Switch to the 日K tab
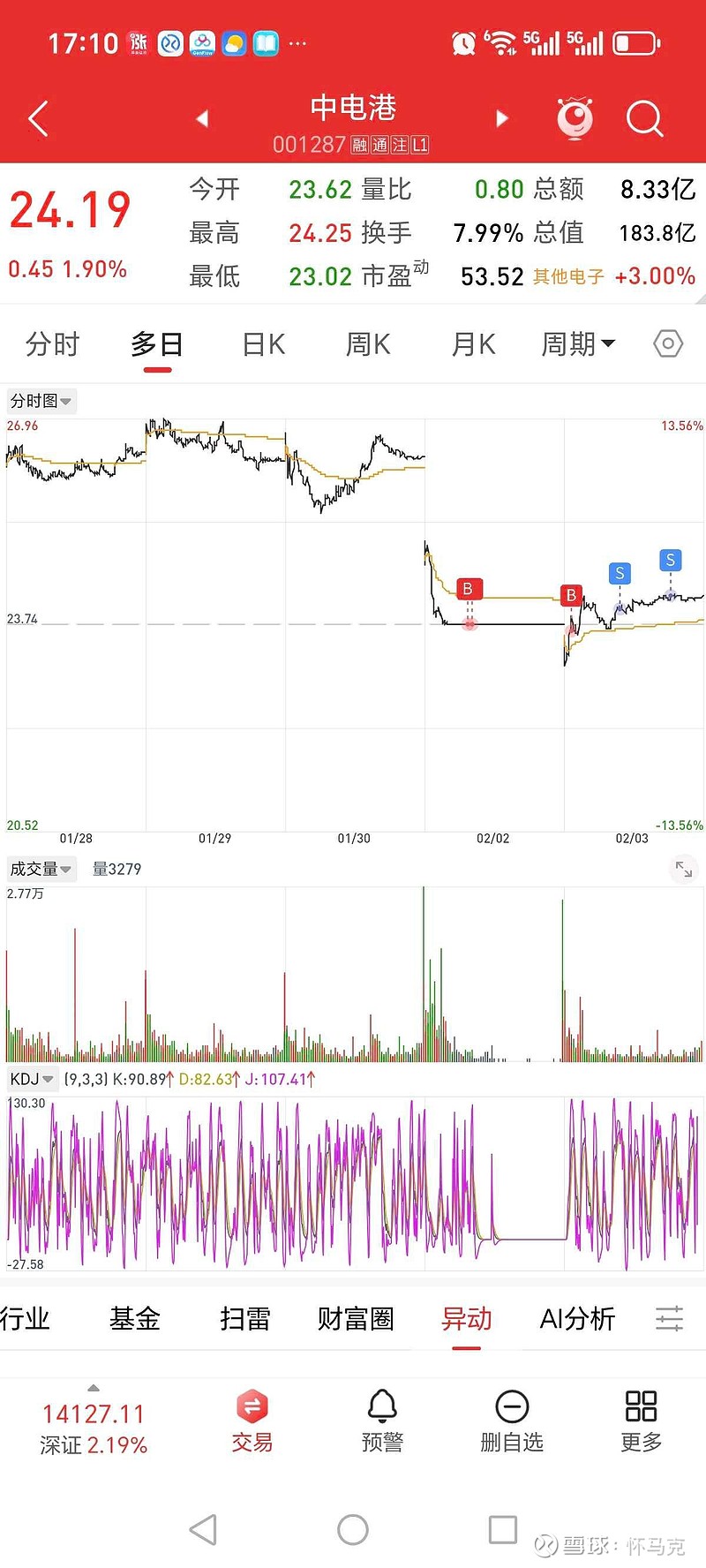 coord(261,344)
